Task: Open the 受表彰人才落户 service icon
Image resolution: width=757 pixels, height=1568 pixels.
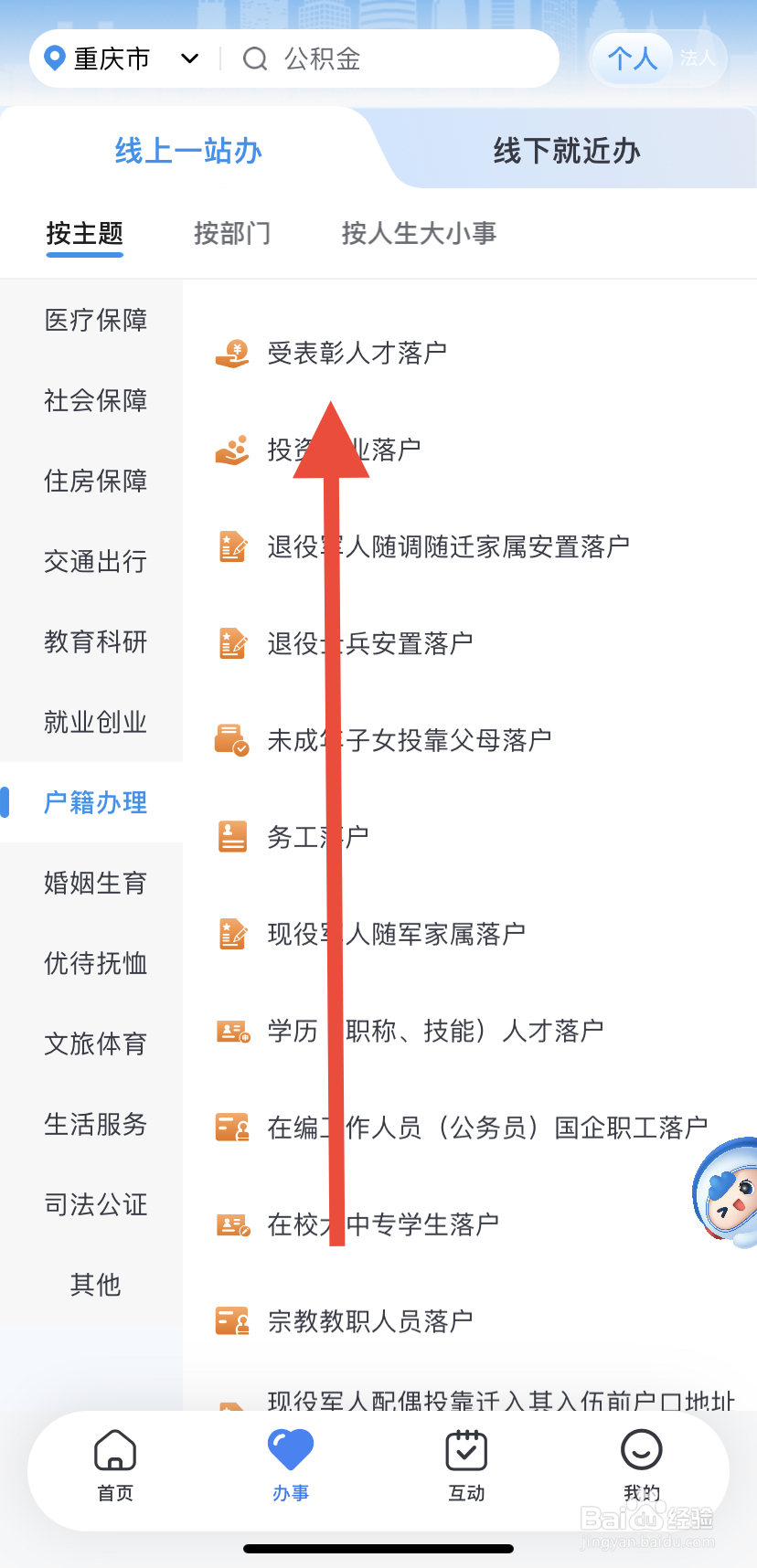Action: point(232,352)
